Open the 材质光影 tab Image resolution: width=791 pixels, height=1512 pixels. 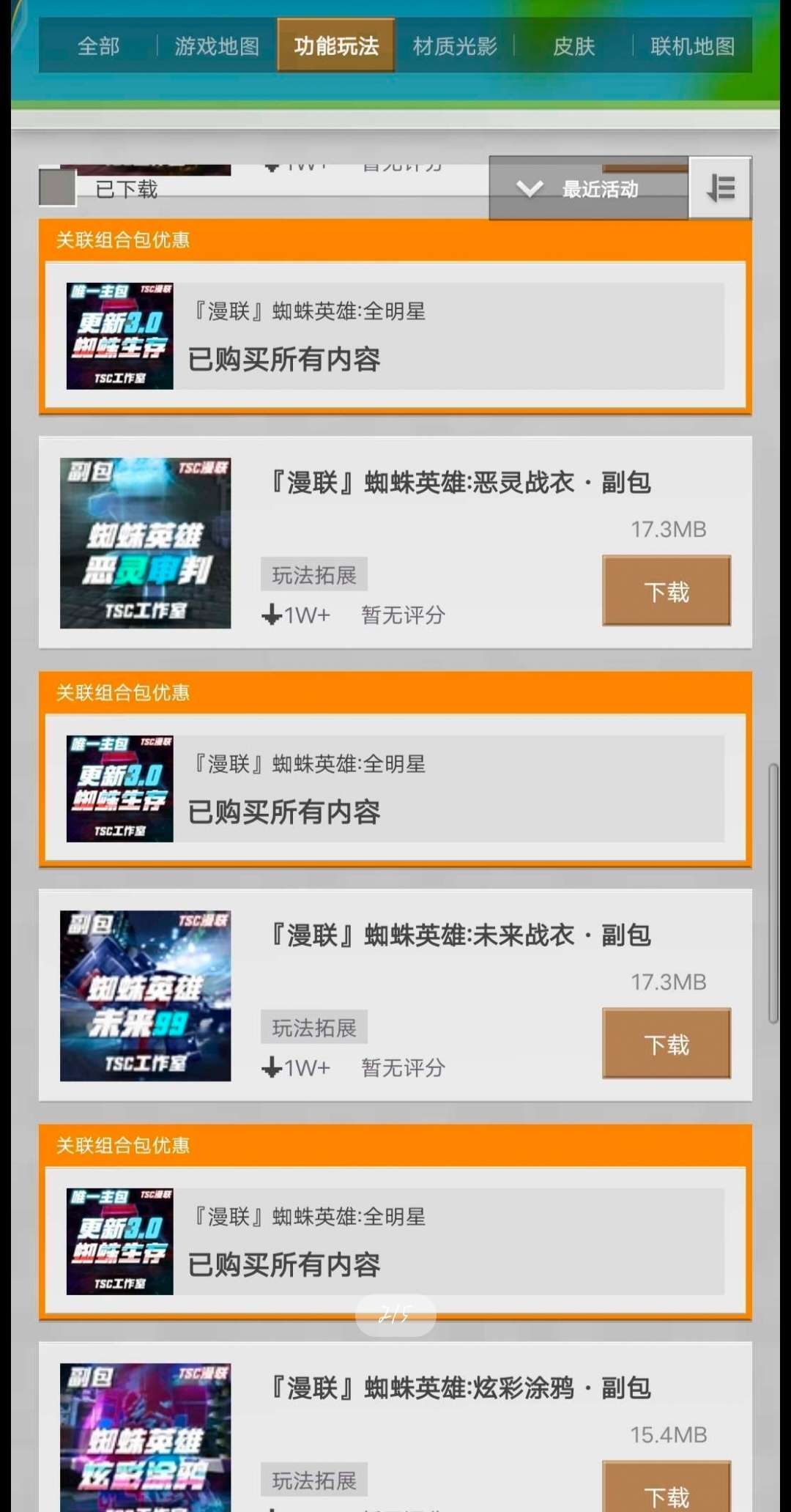(455, 46)
